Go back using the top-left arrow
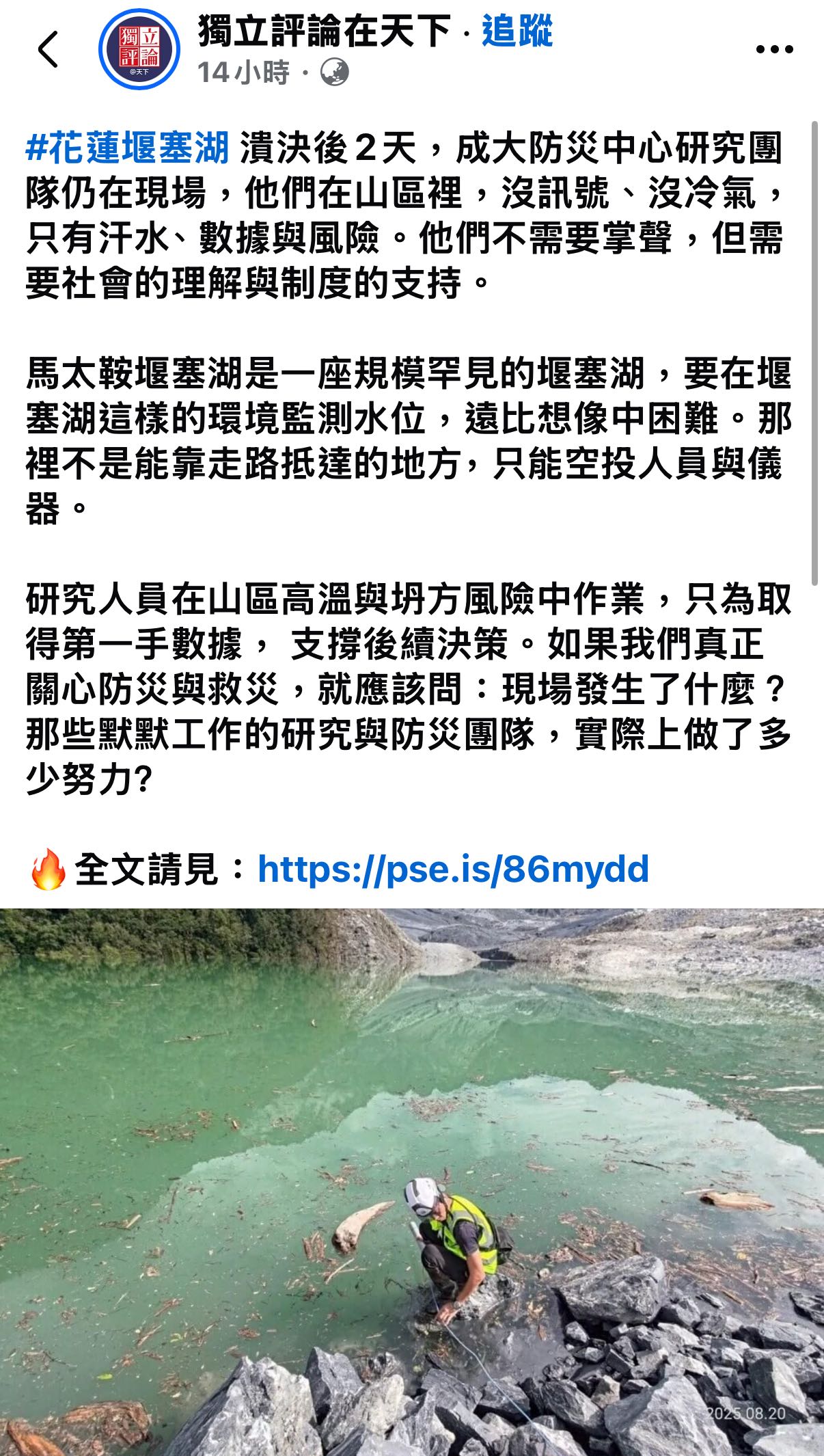This screenshot has width=824, height=1456. [x=49, y=49]
